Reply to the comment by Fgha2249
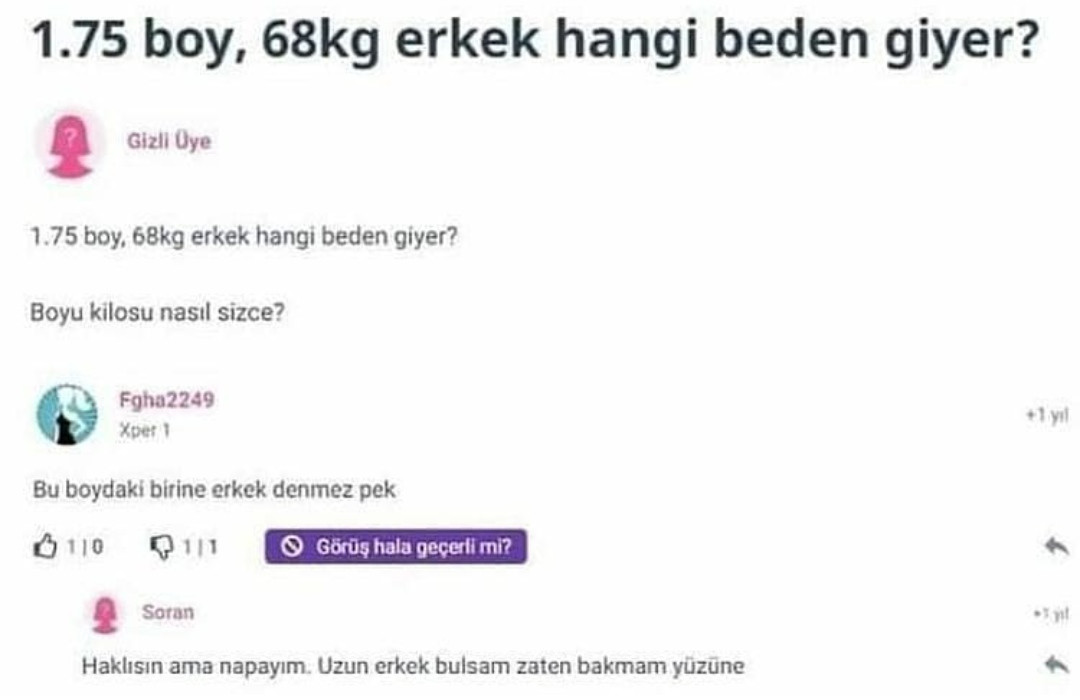Image resolution: width=1080 pixels, height=700 pixels. point(1055,546)
